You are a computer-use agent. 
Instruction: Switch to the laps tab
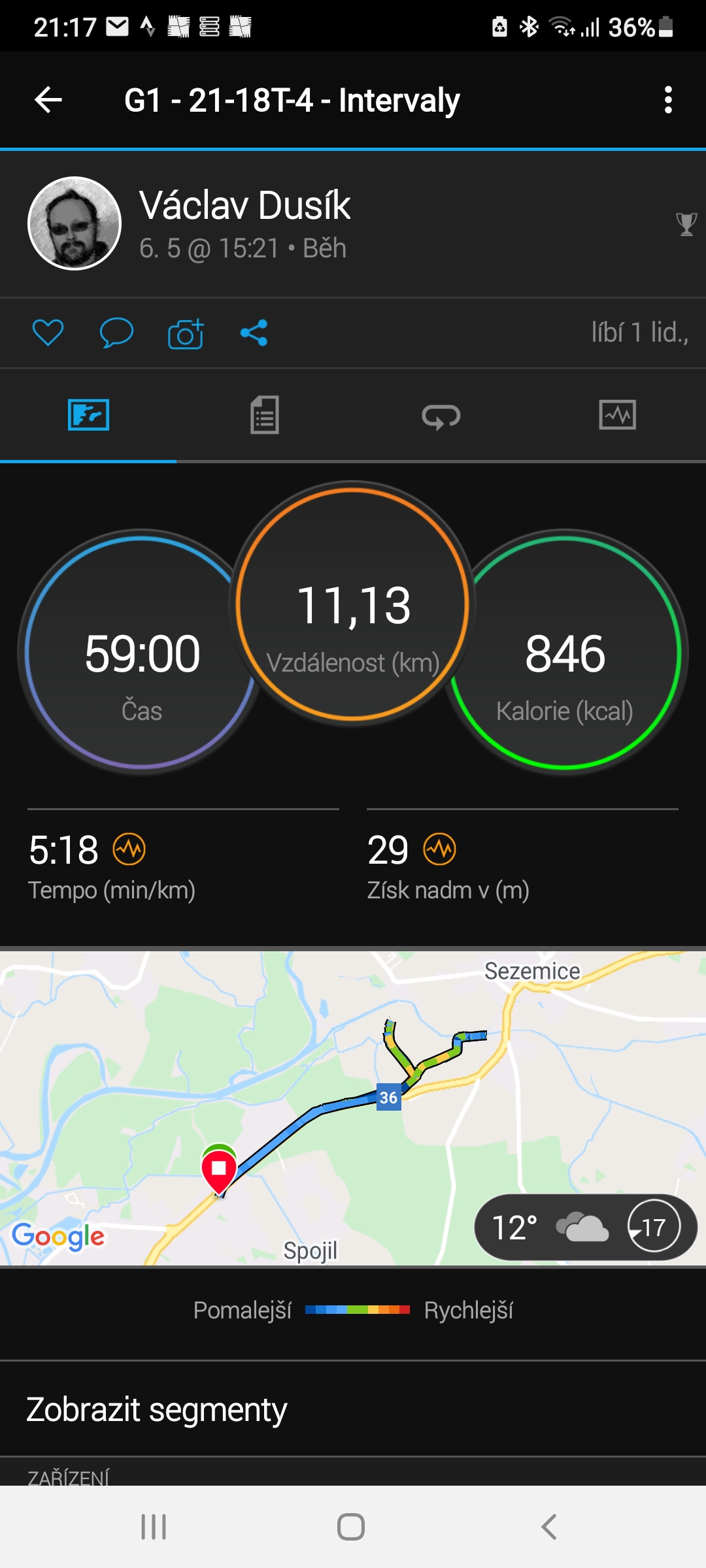(x=441, y=415)
